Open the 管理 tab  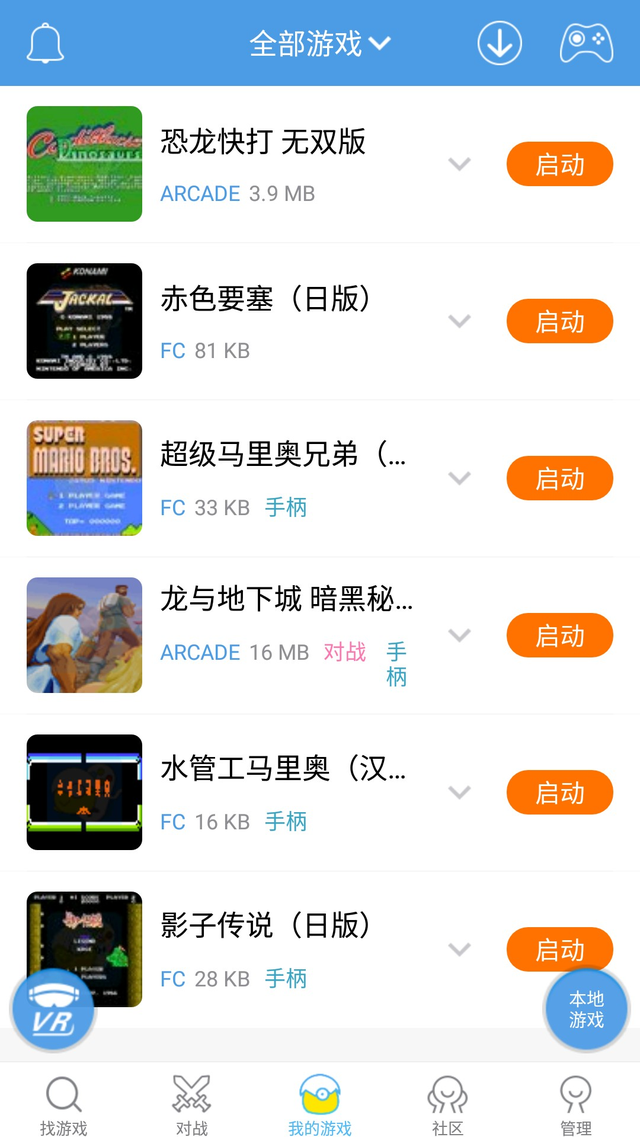click(x=576, y=1104)
